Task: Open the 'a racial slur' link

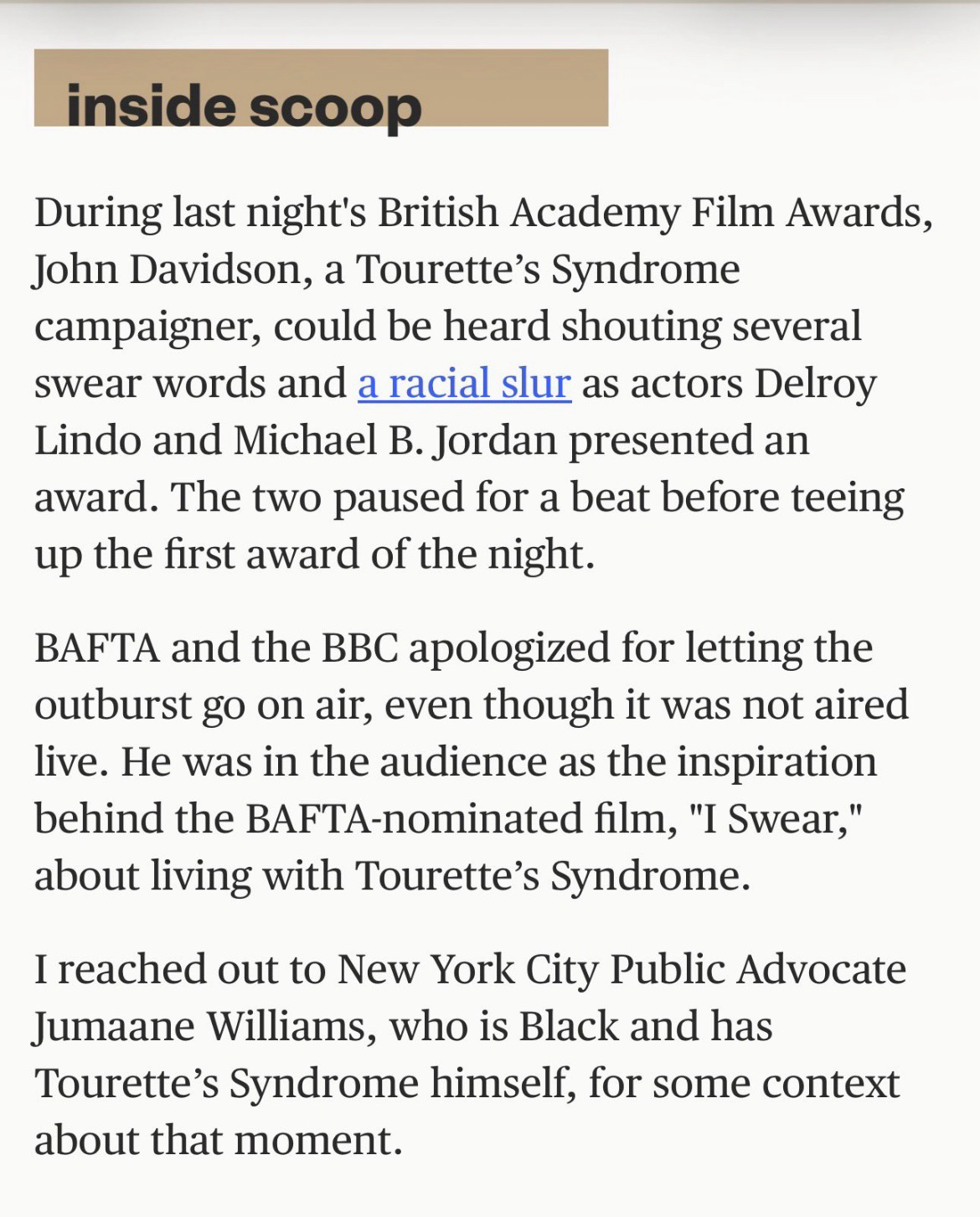Action: click(464, 384)
